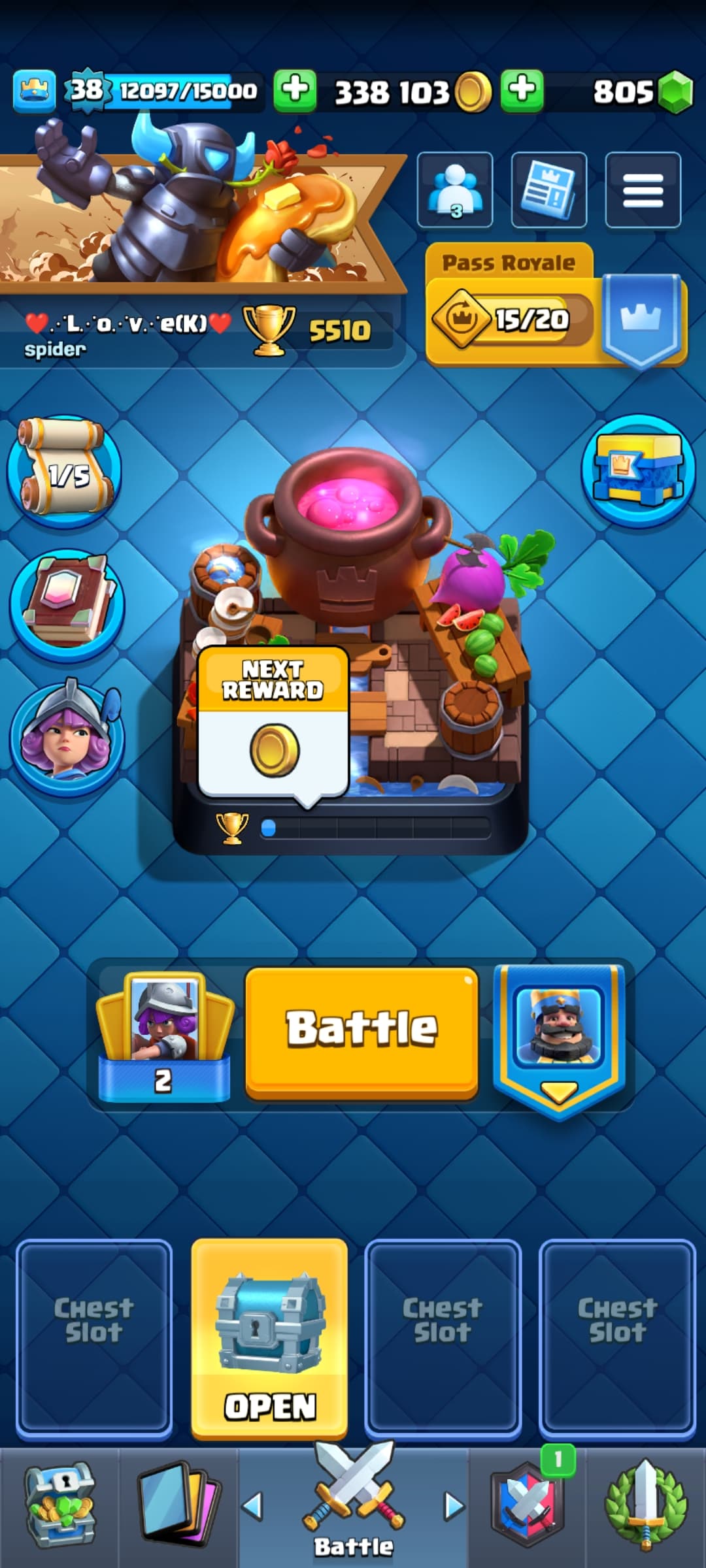The width and height of the screenshot is (706, 1568).
Task: Open the hamburger menu
Action: point(643,189)
